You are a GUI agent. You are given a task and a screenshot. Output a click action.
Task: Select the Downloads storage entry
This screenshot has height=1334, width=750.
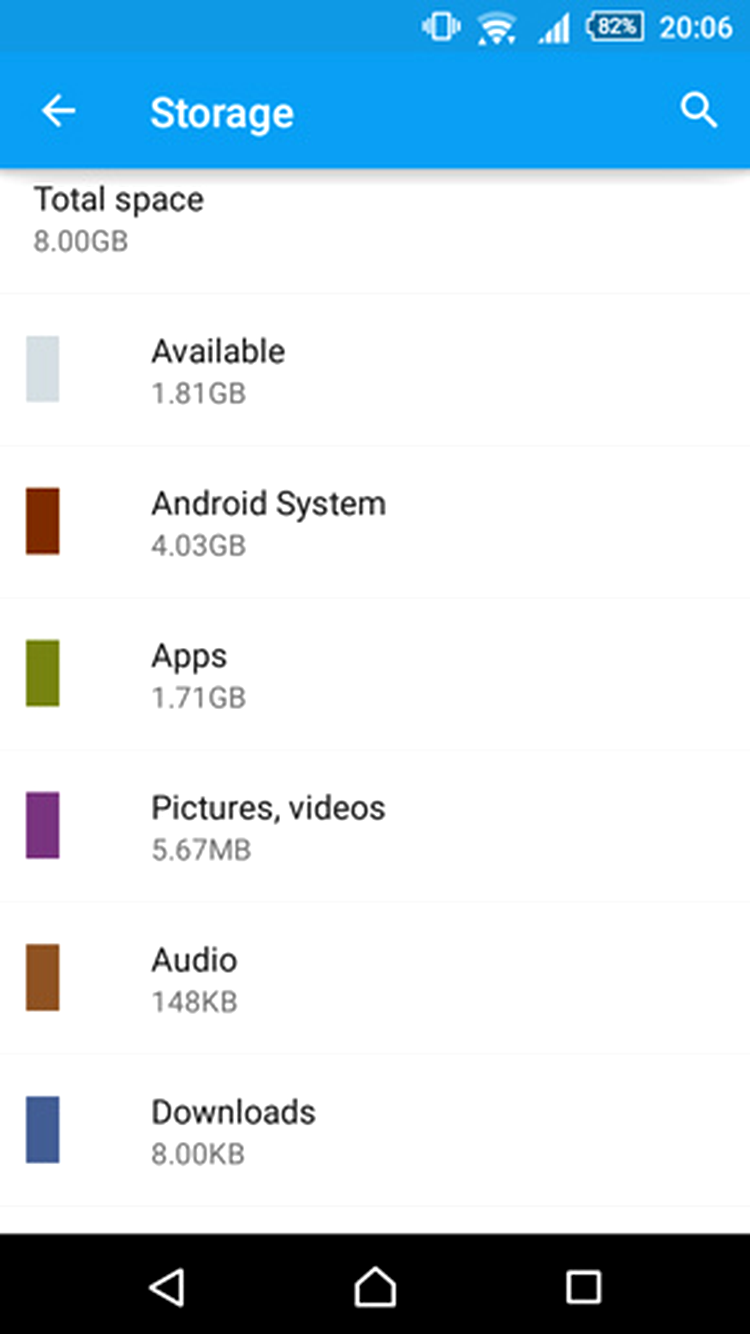pos(375,1130)
